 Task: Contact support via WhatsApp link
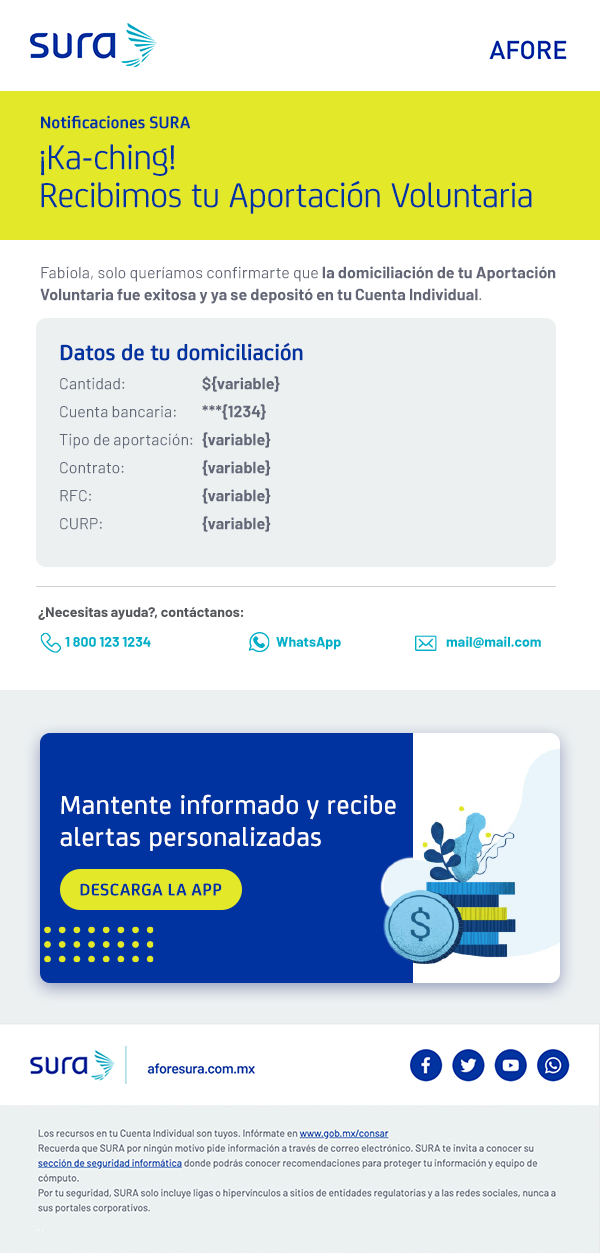pos(308,642)
